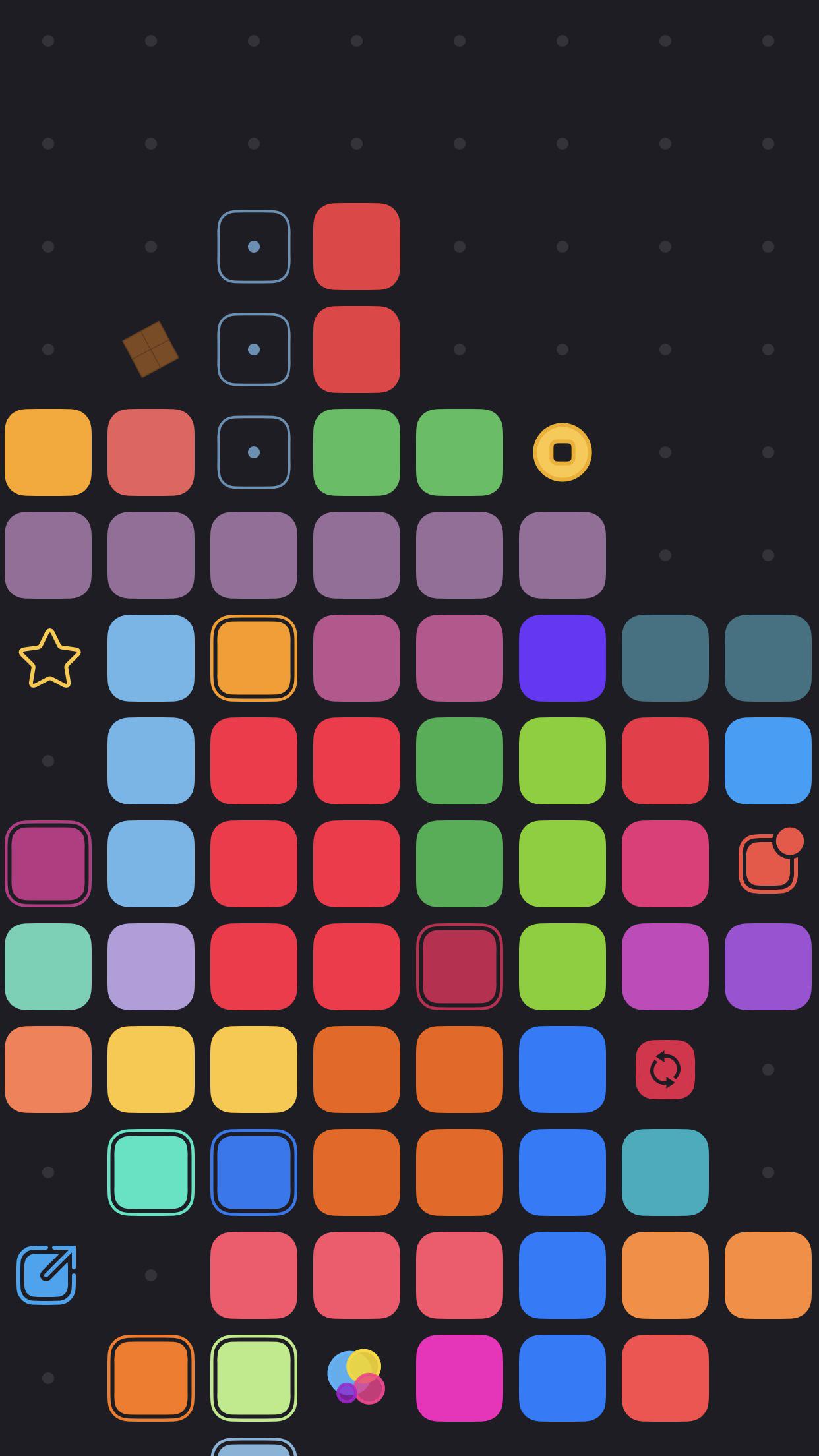Select the outlined royal blue tile

(253, 1172)
